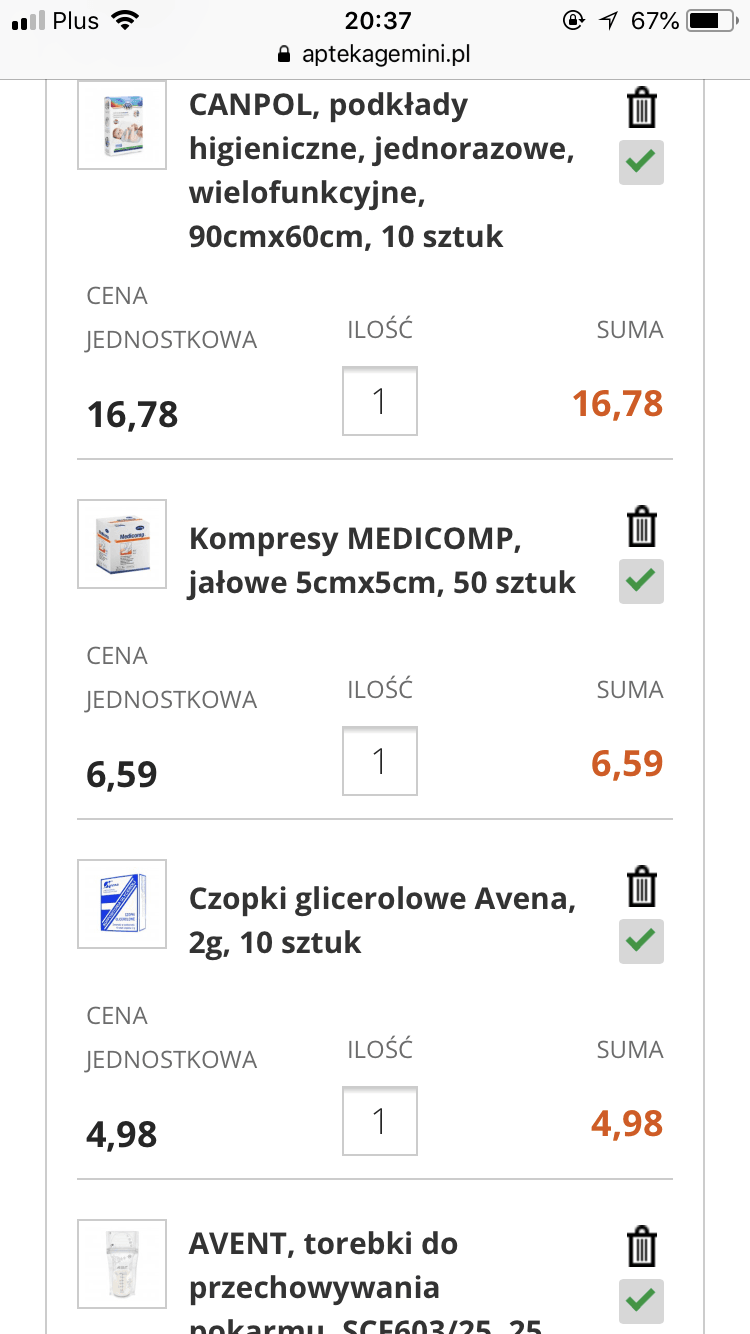Viewport: 750px width, 1334px height.
Task: Uncheck the CANPOL podkłady checkbox
Action: point(641,162)
